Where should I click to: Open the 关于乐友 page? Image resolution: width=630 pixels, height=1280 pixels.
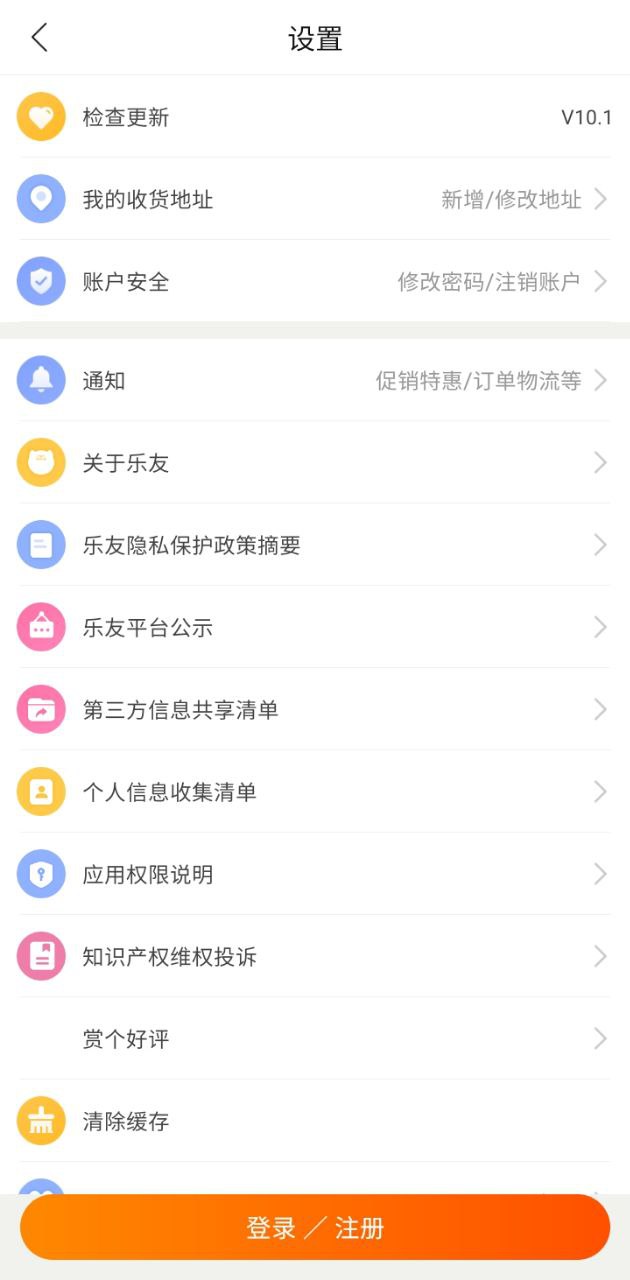tap(315, 462)
